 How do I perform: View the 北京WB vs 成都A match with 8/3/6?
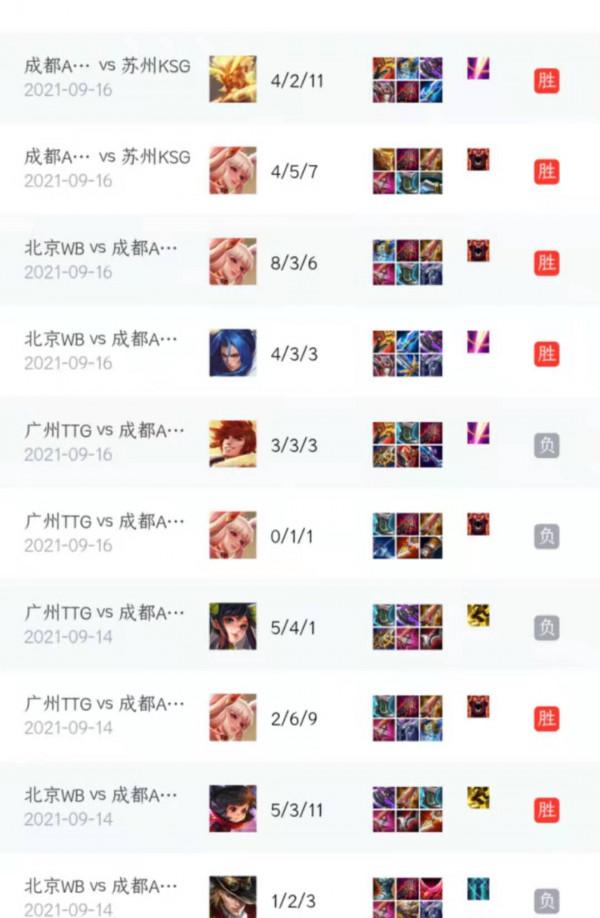[300, 261]
